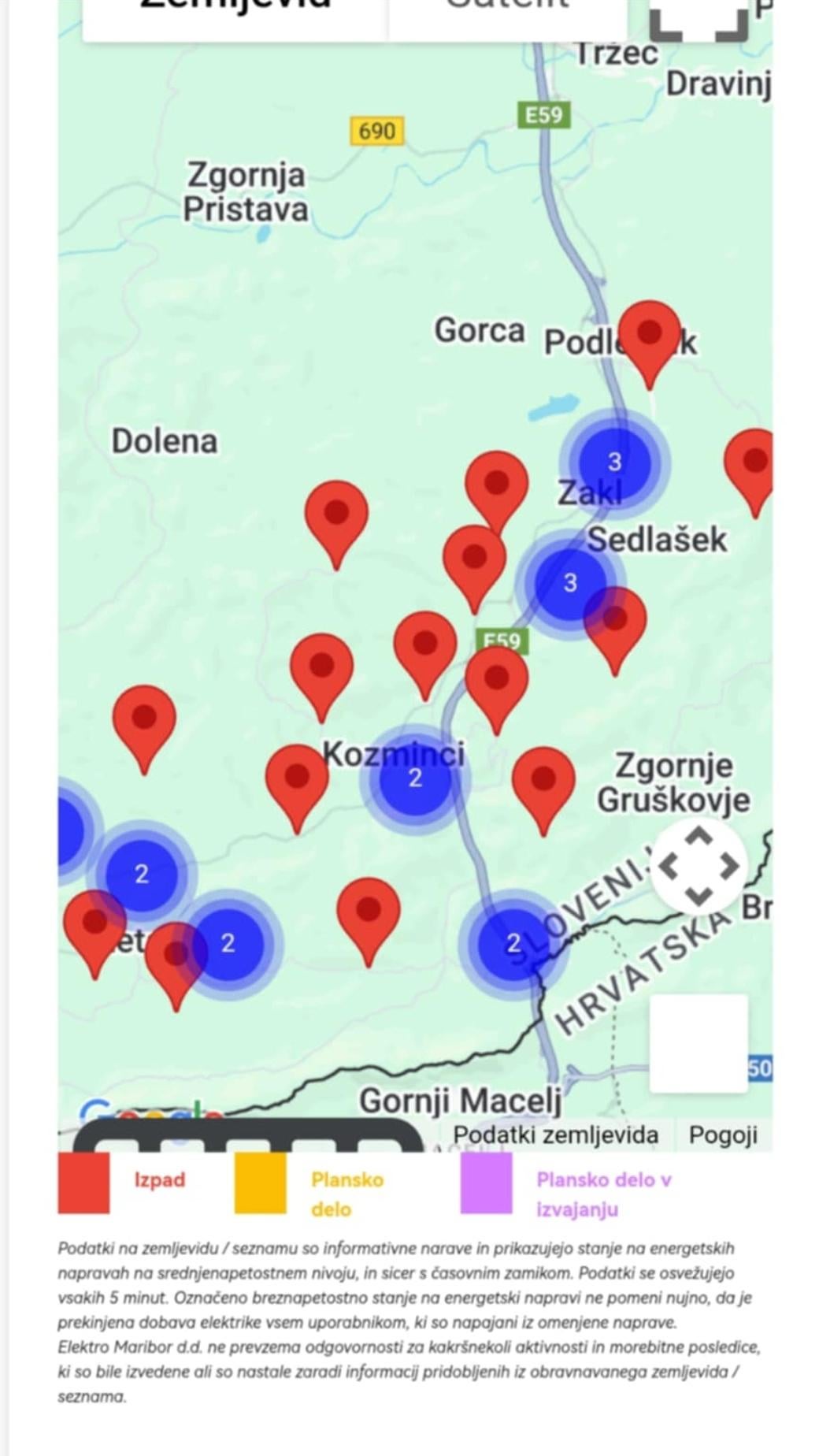The image size is (819, 1456).
Task: Expand the 3-outage cluster near Zakl
Action: (614, 462)
